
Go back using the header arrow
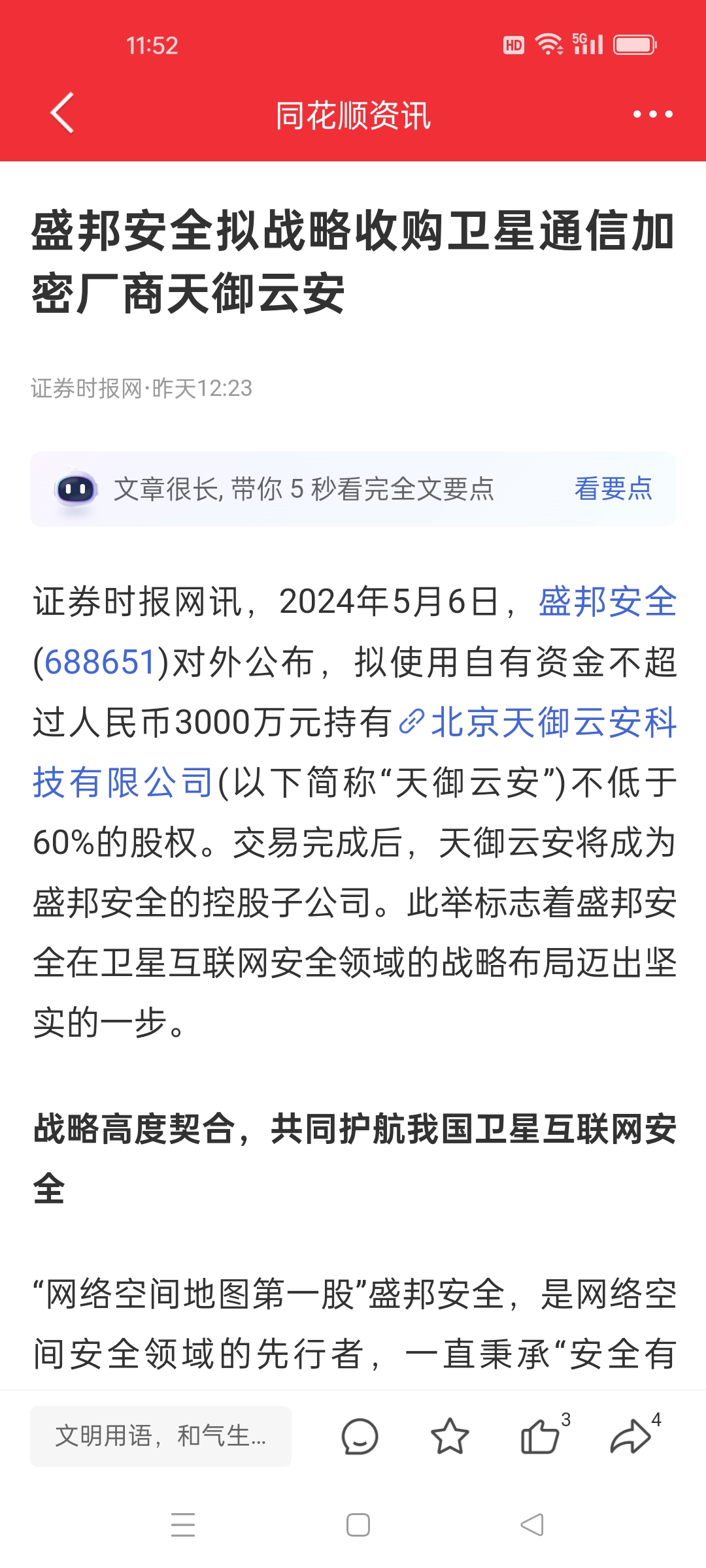click(x=62, y=113)
